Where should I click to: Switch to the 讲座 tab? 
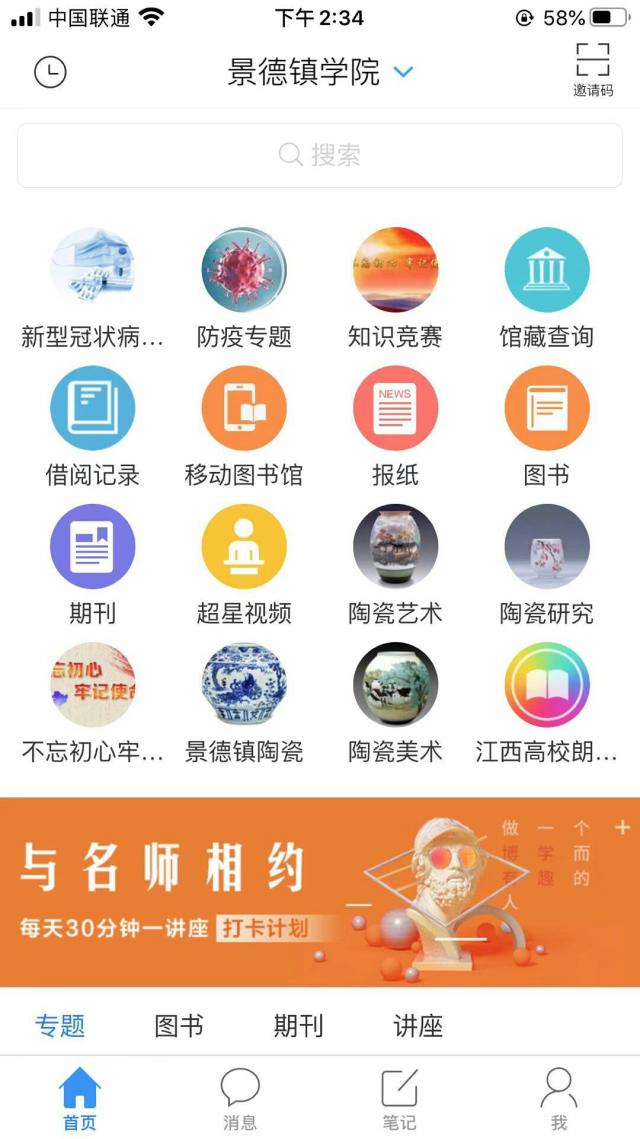(x=418, y=1026)
